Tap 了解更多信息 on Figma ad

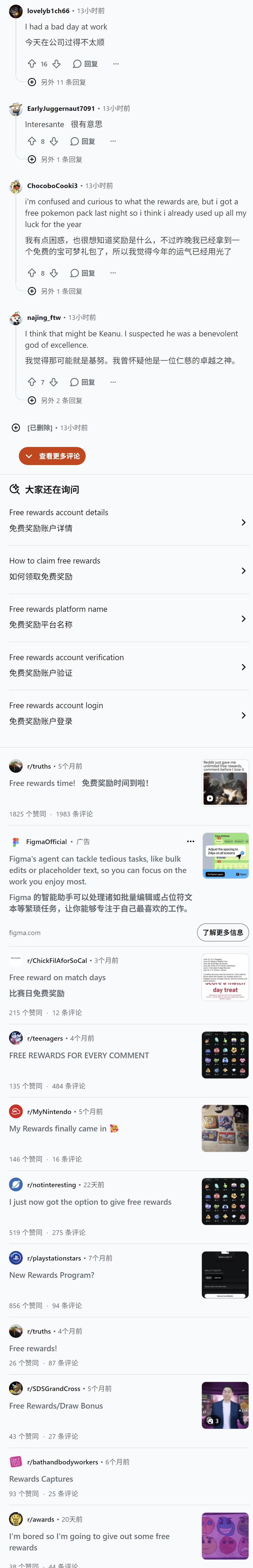pos(223,932)
